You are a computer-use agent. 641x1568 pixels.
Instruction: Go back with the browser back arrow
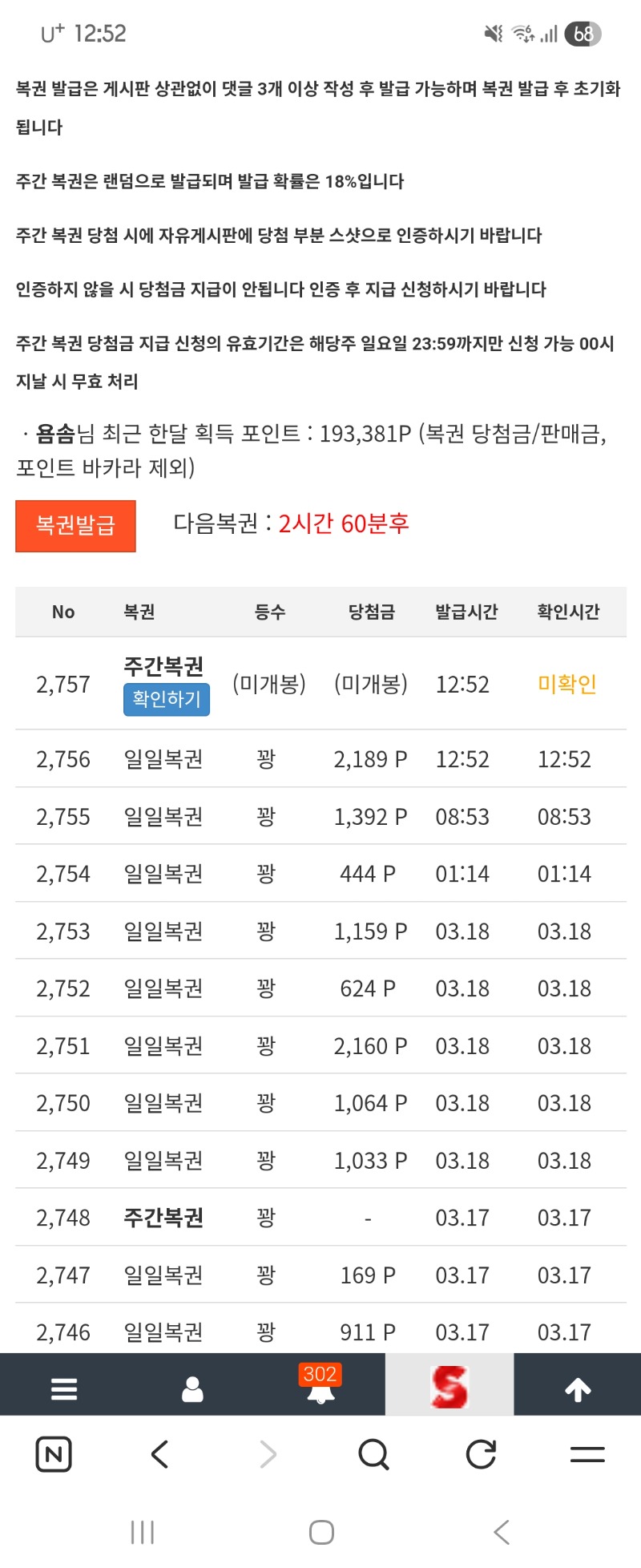[x=160, y=1453]
